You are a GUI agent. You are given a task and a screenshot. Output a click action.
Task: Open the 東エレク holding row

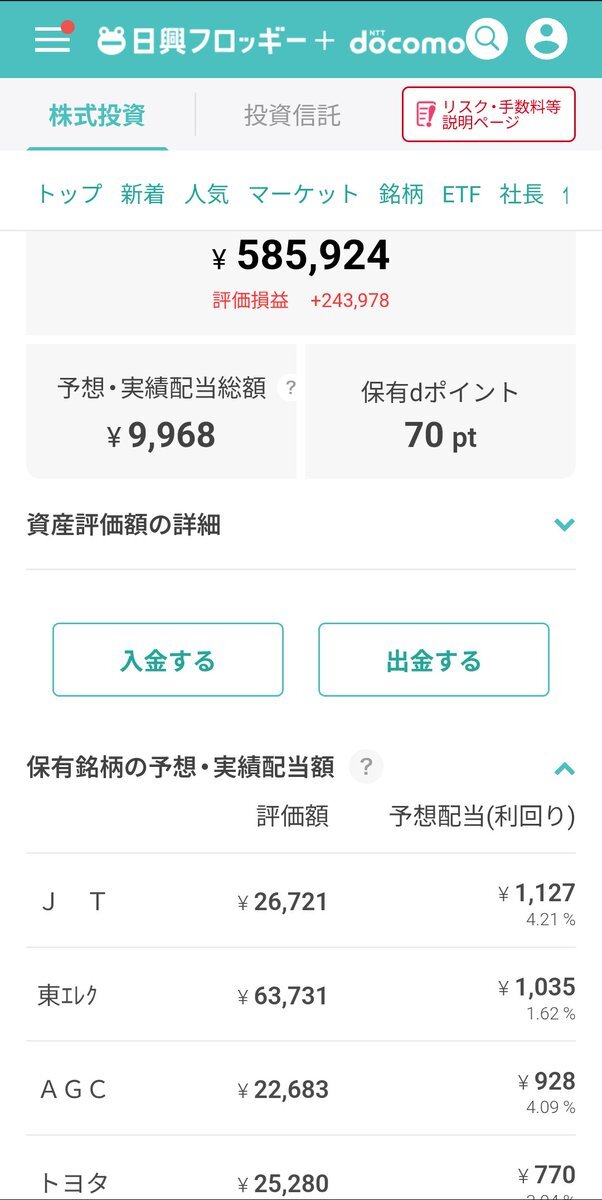(300, 995)
